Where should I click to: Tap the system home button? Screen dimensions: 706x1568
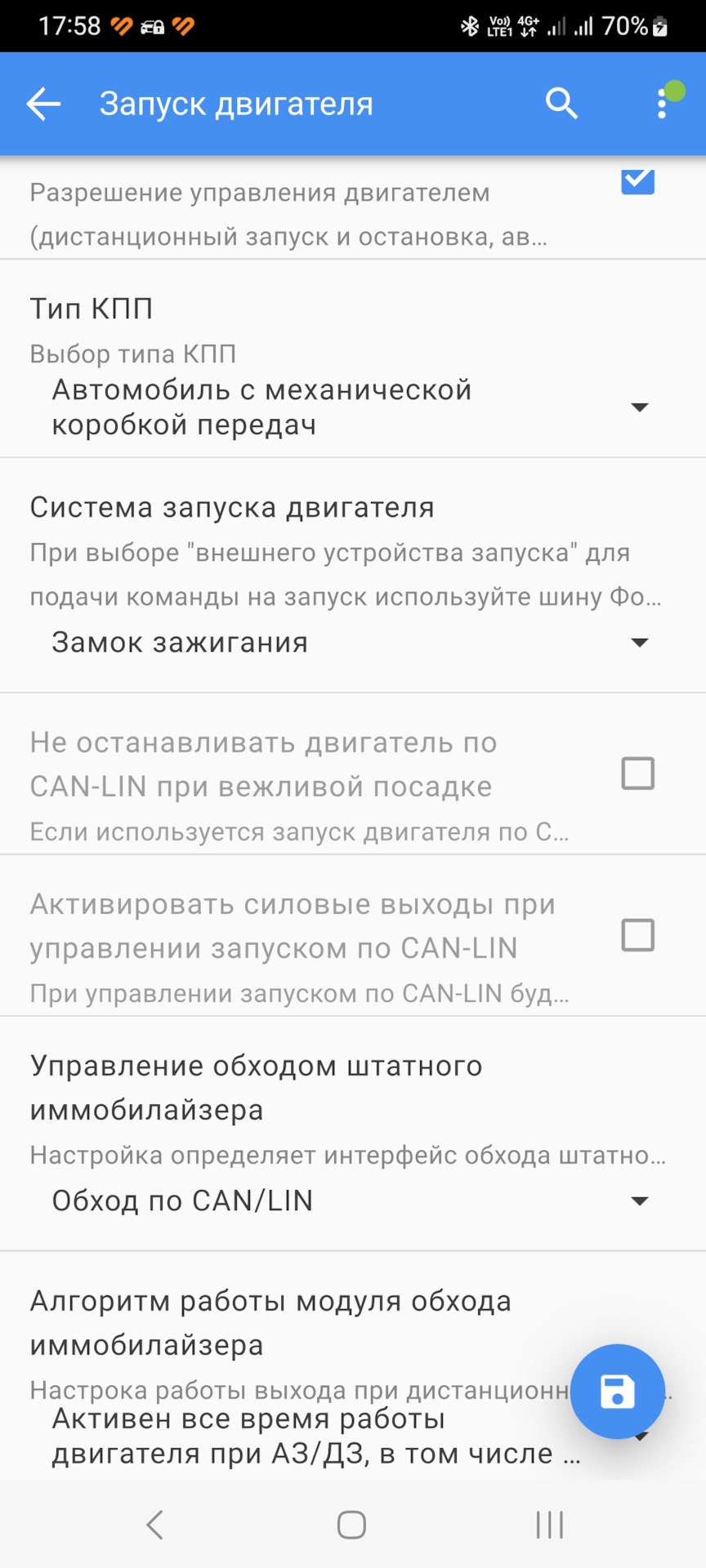point(351,1524)
